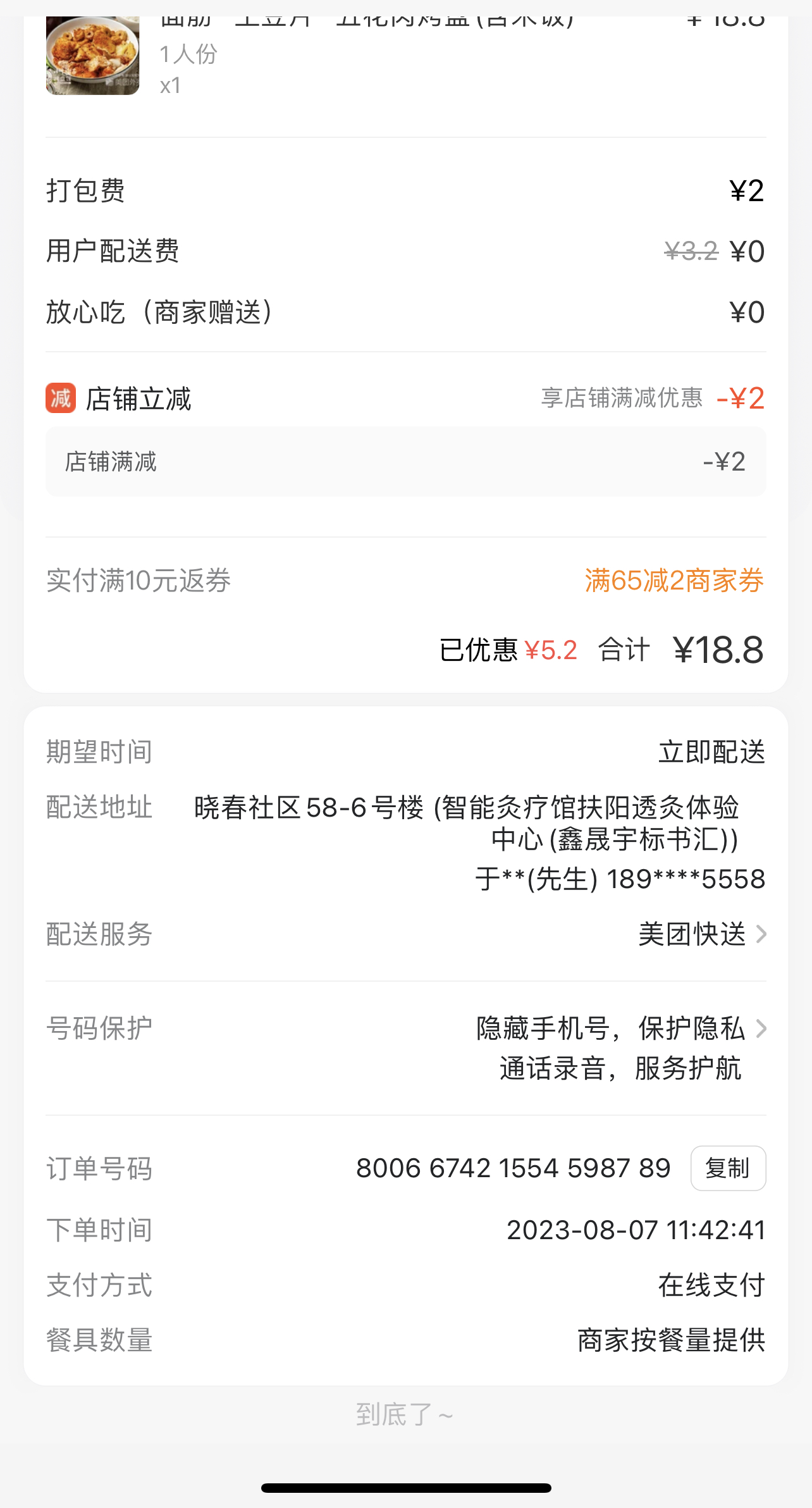Open the ordered dish thumbnail
812x1508 pixels.
tap(92, 56)
